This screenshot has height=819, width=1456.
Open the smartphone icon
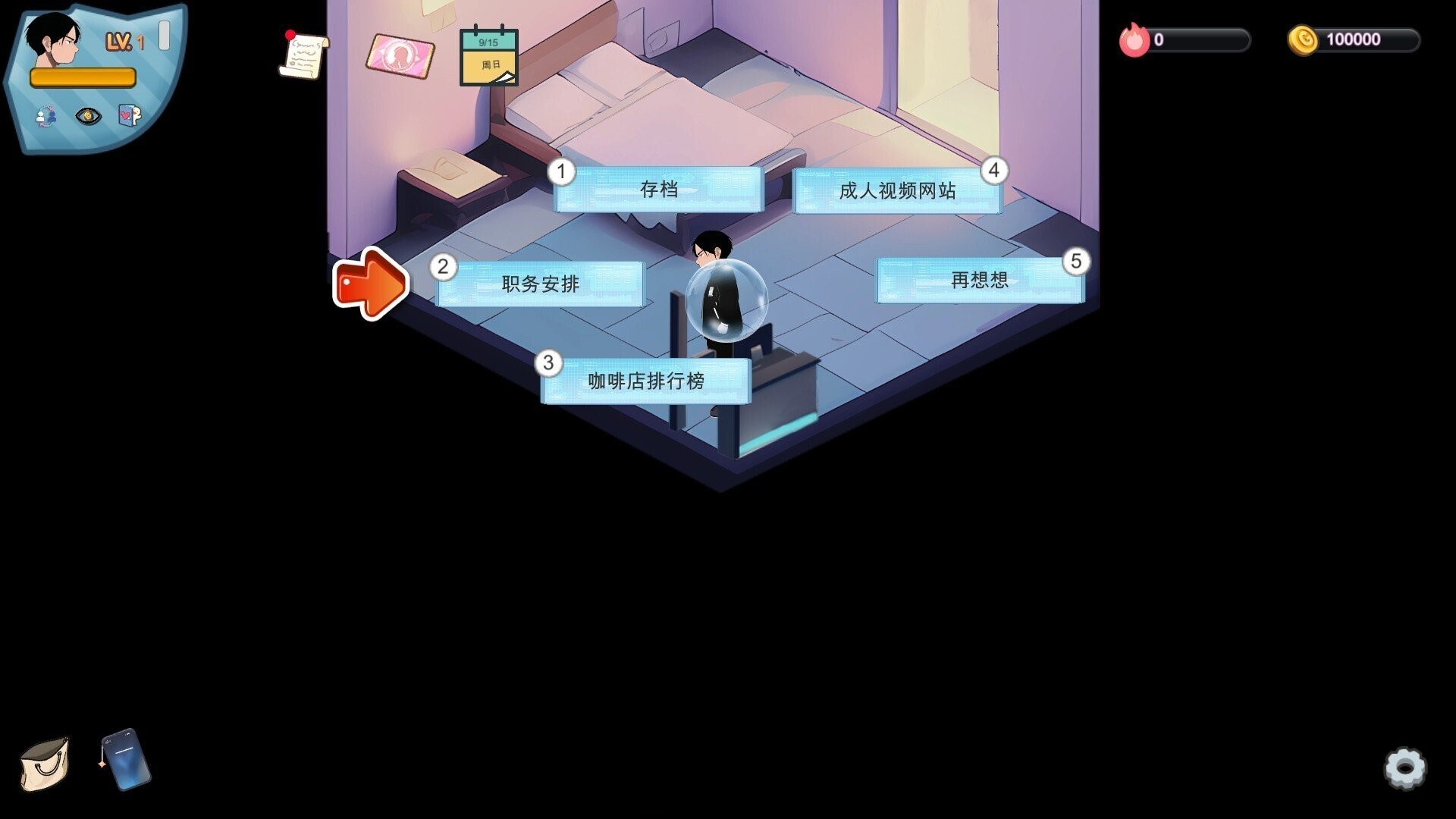point(126,760)
